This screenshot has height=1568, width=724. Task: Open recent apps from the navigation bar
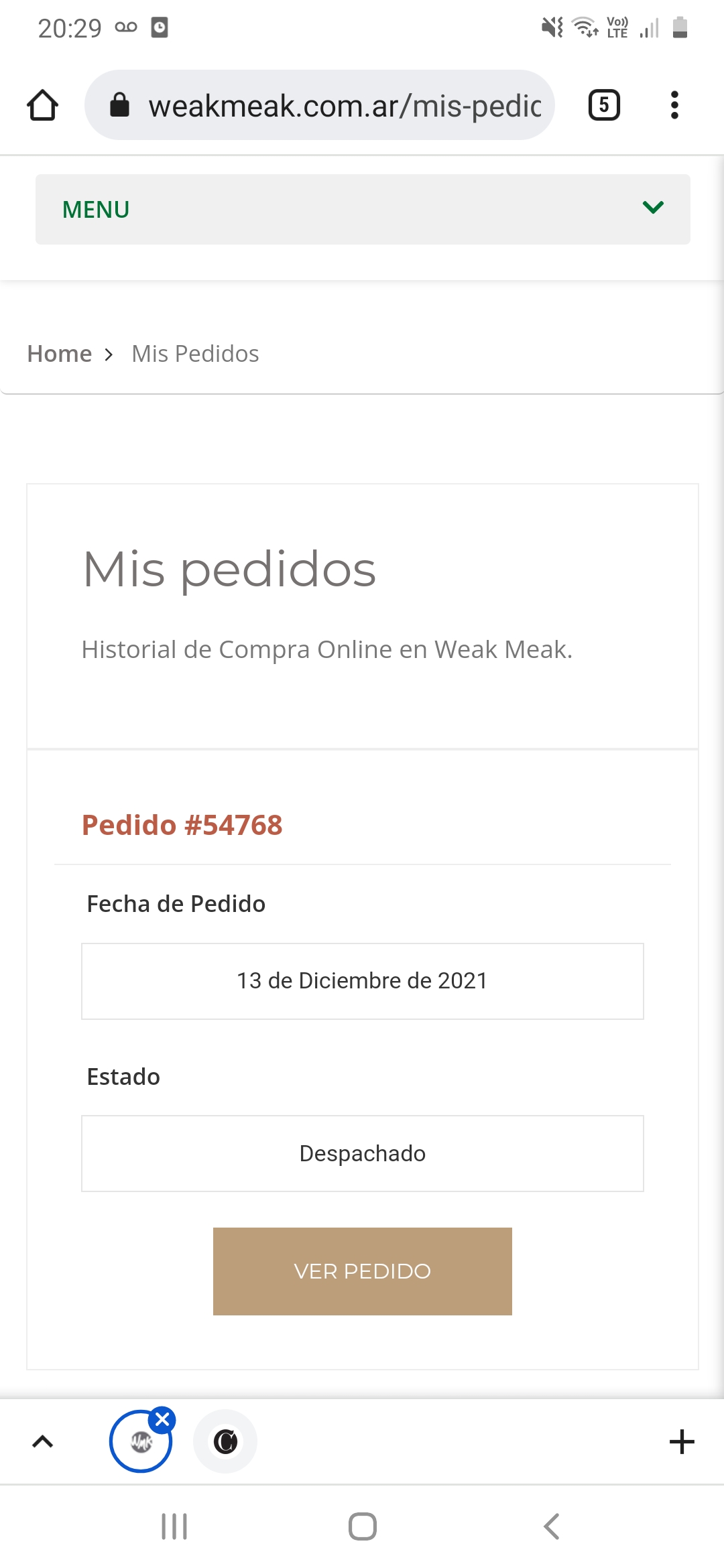click(174, 1527)
